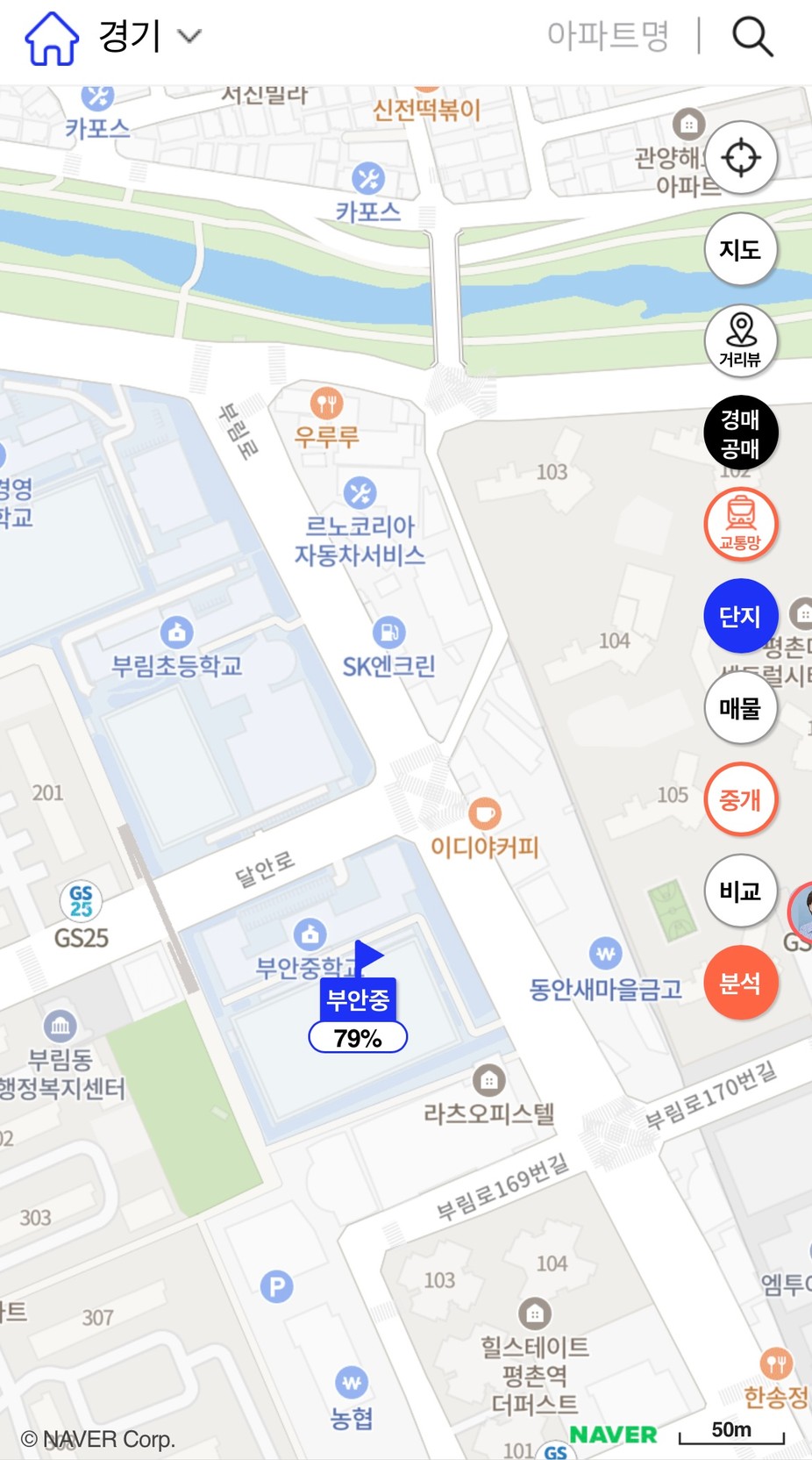Viewport: 812px width, 1460px height.
Task: Show 중개 brokers on map
Action: pyautogui.click(x=741, y=799)
